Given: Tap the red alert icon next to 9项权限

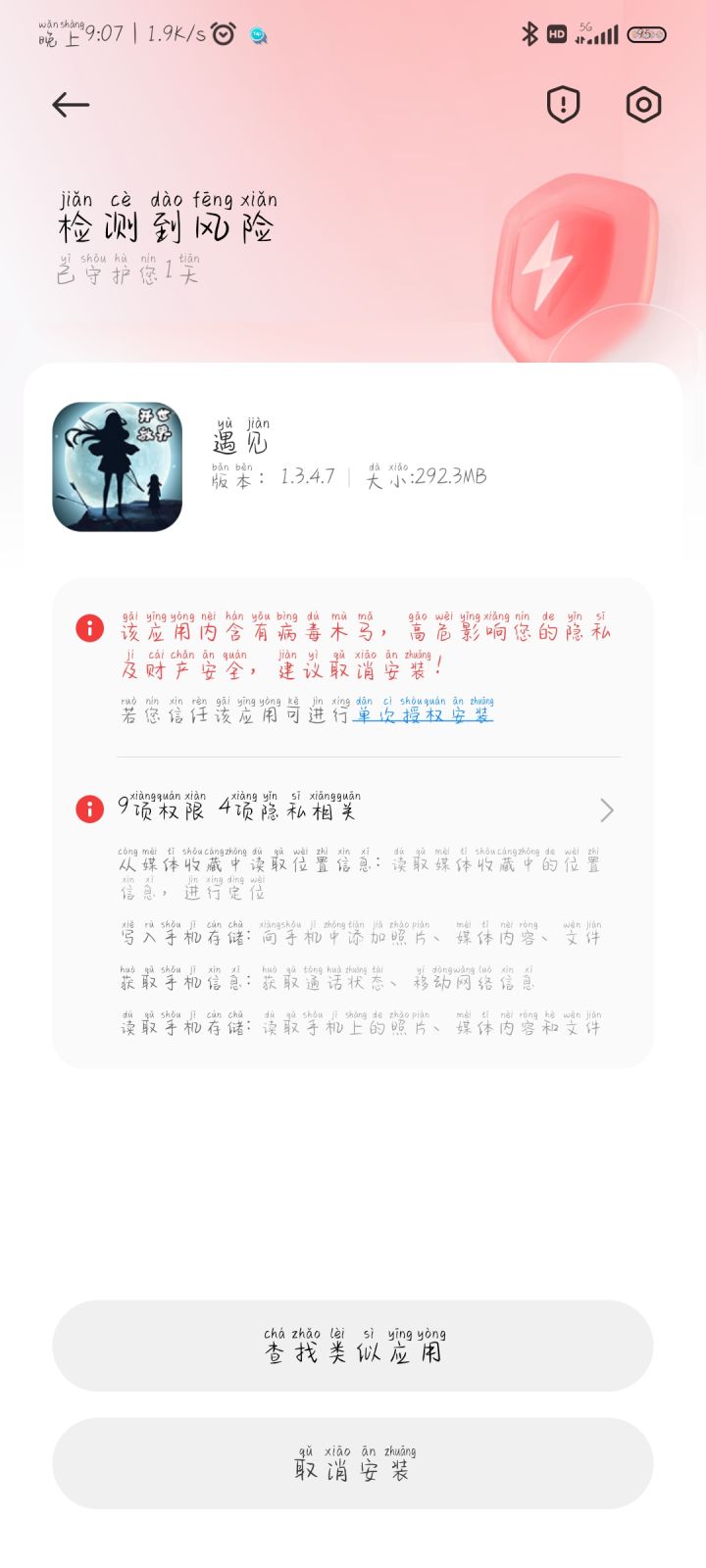Looking at the screenshot, I should [x=89, y=809].
